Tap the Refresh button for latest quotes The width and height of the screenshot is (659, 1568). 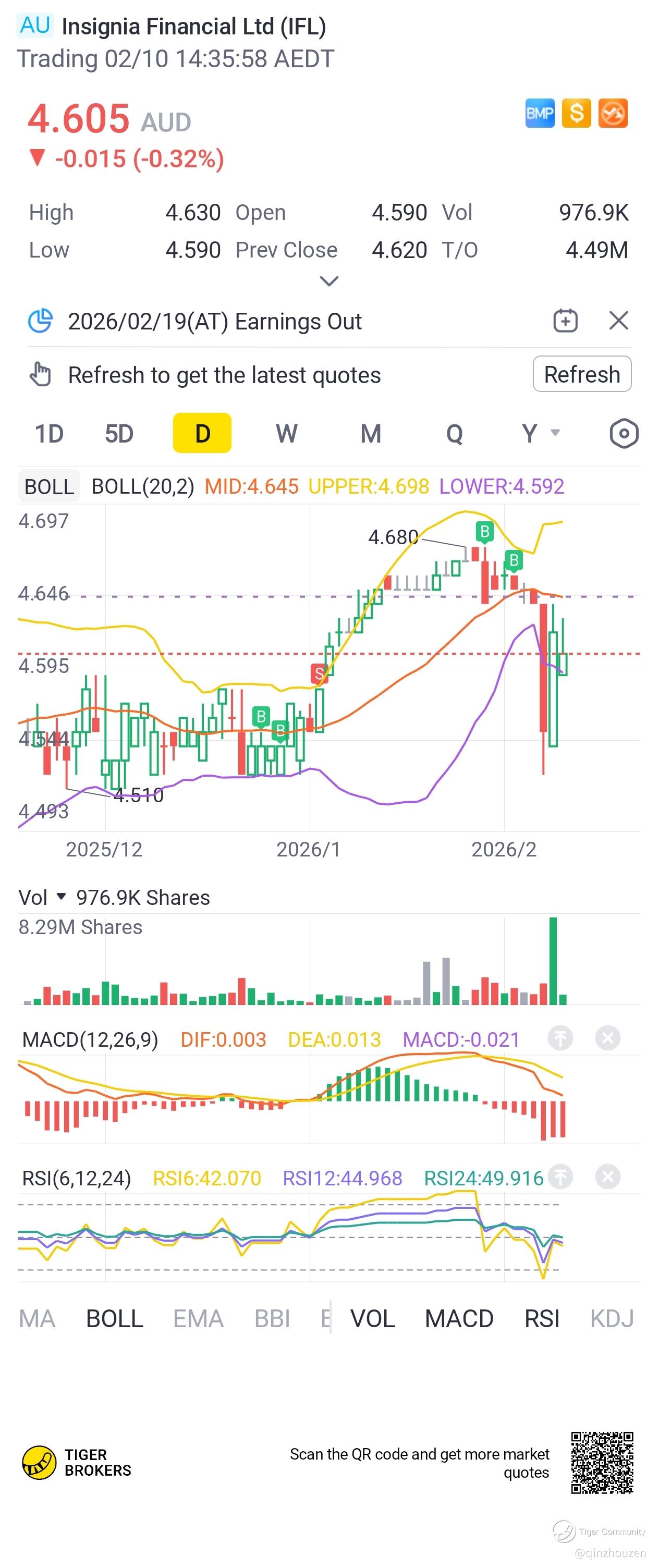(582, 374)
